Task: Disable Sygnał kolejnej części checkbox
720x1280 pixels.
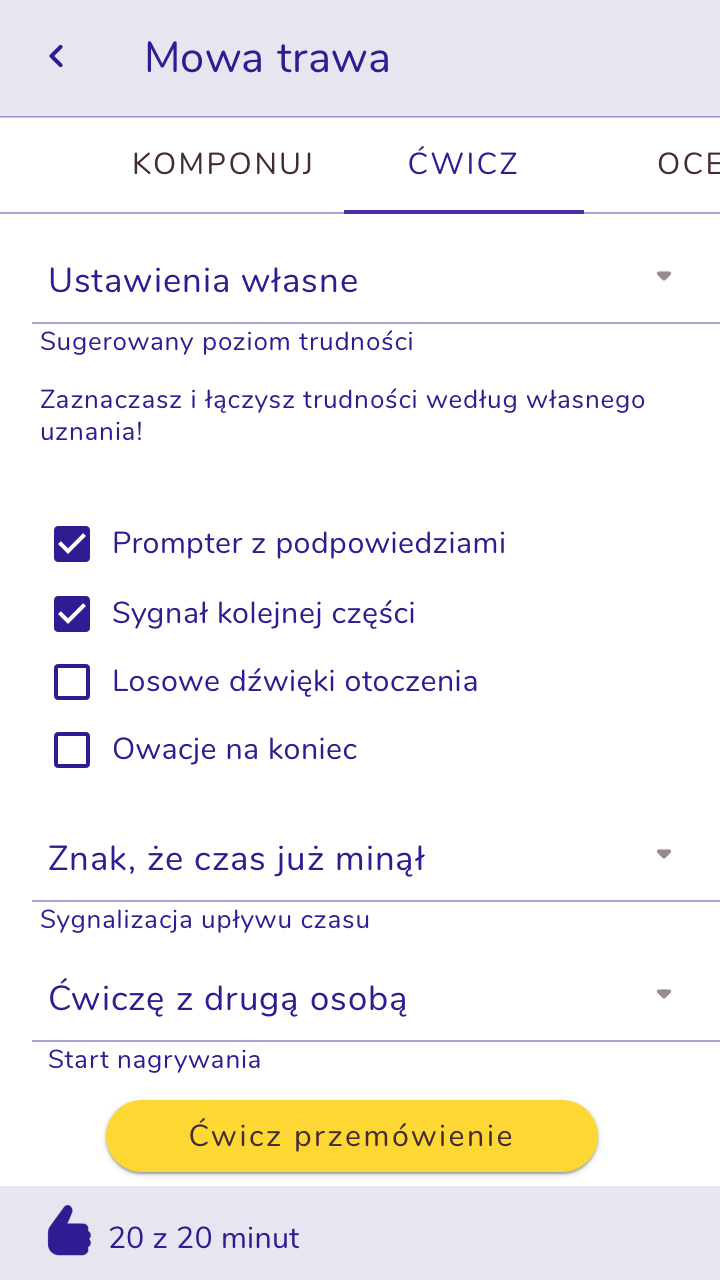Action: coord(72,614)
